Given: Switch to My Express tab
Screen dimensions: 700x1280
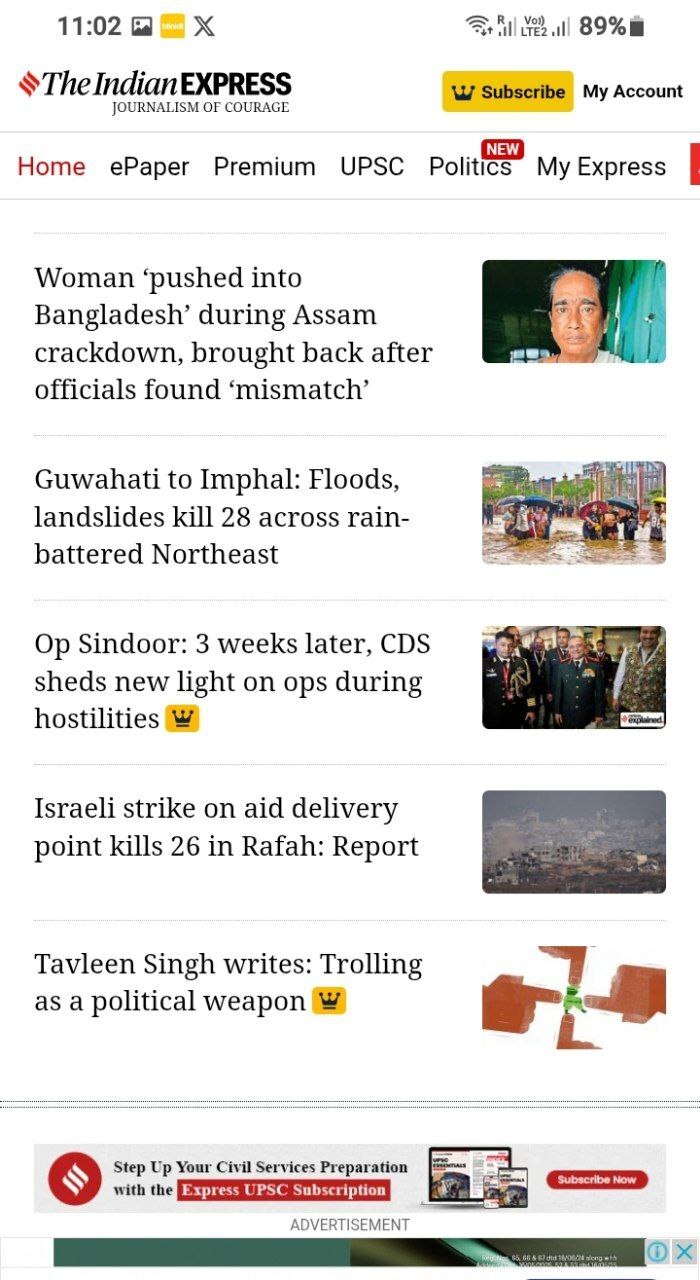Looking at the screenshot, I should click(601, 167).
